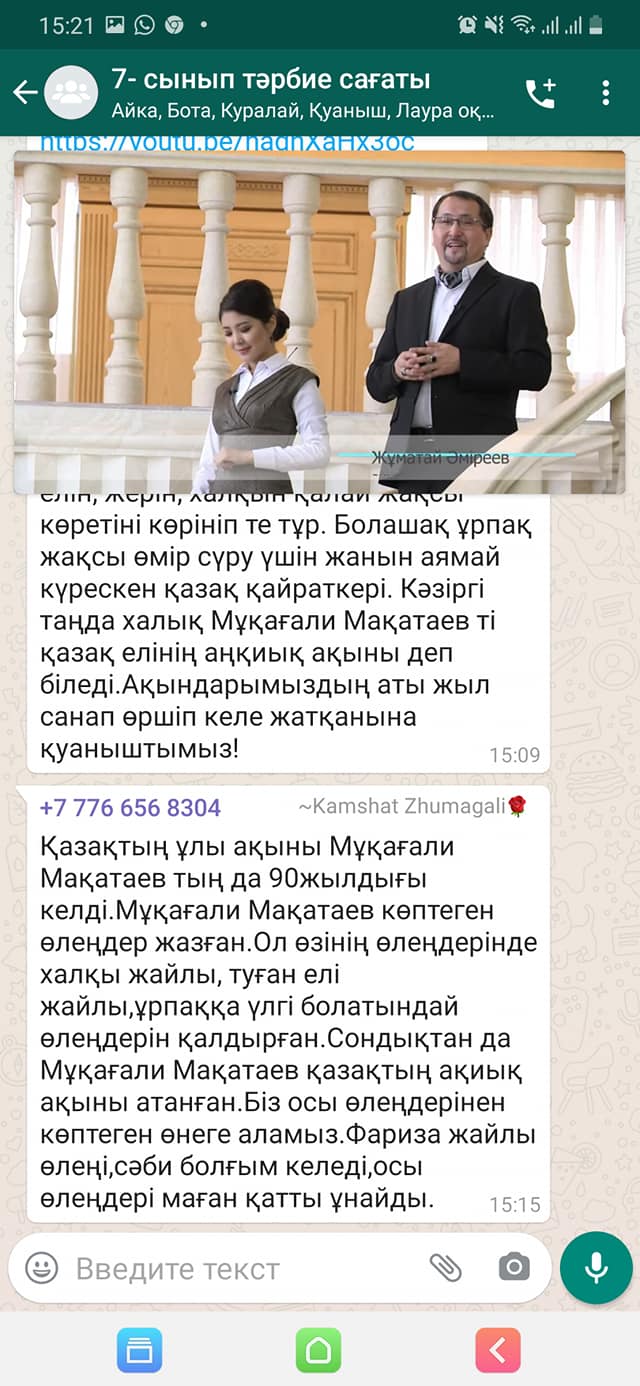
Task: Go to the home screen
Action: click(318, 1350)
